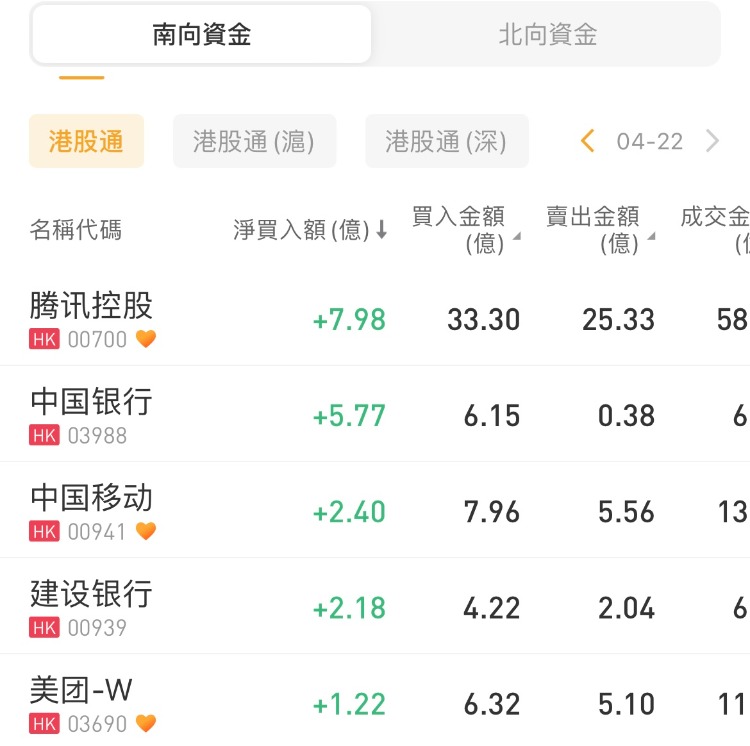Go to the date before 04-22
This screenshot has height=746, width=750.
pyautogui.click(x=588, y=141)
